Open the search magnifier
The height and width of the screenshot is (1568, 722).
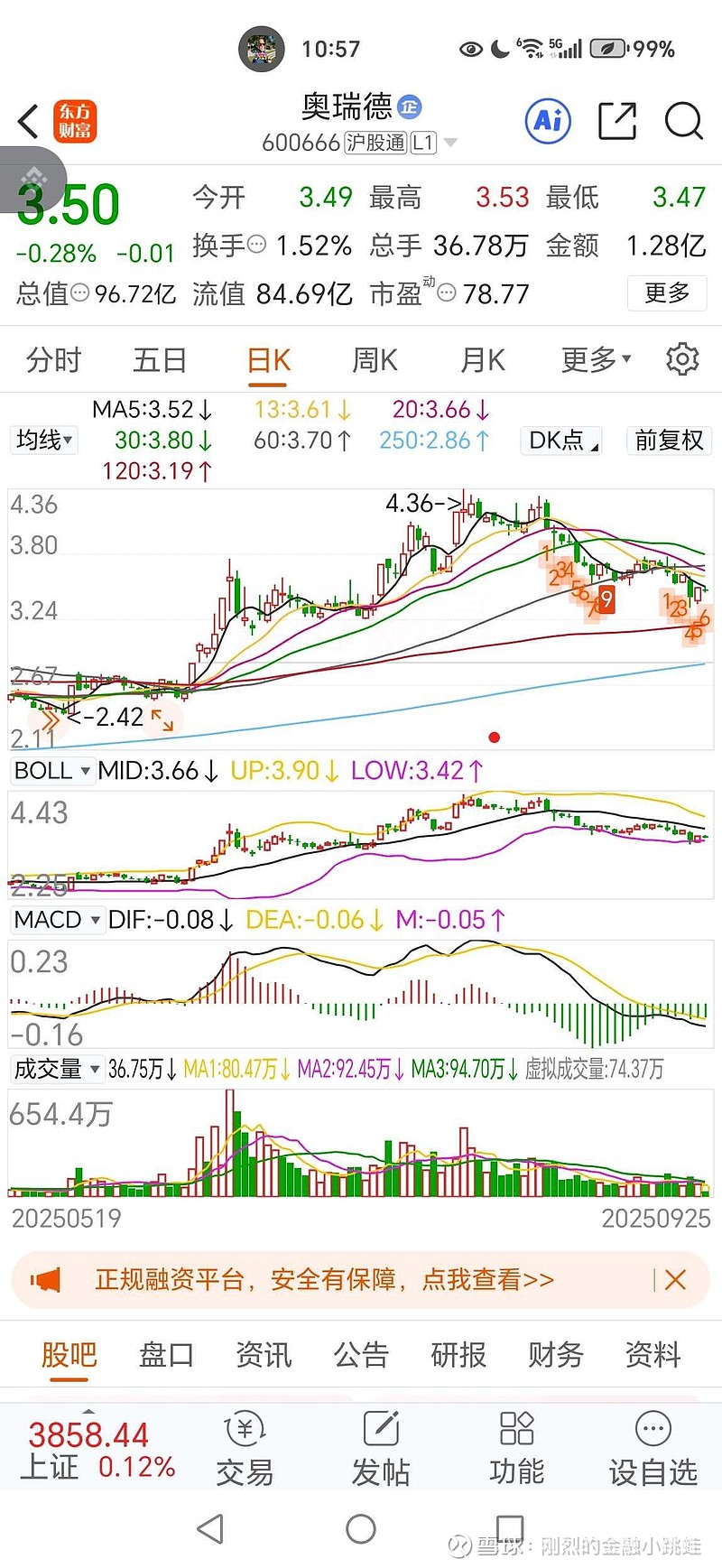click(x=683, y=121)
